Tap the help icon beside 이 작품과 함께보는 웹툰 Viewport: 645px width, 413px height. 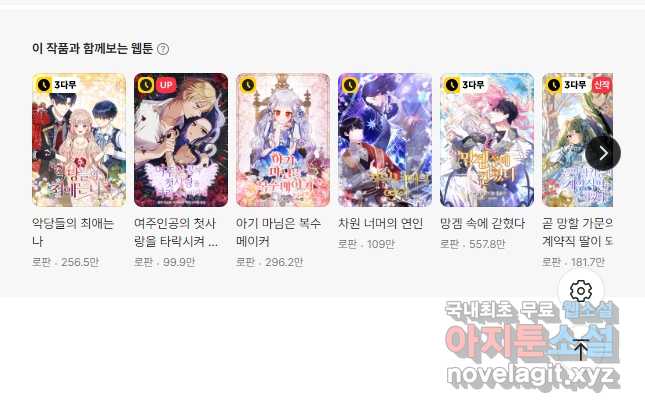(163, 49)
